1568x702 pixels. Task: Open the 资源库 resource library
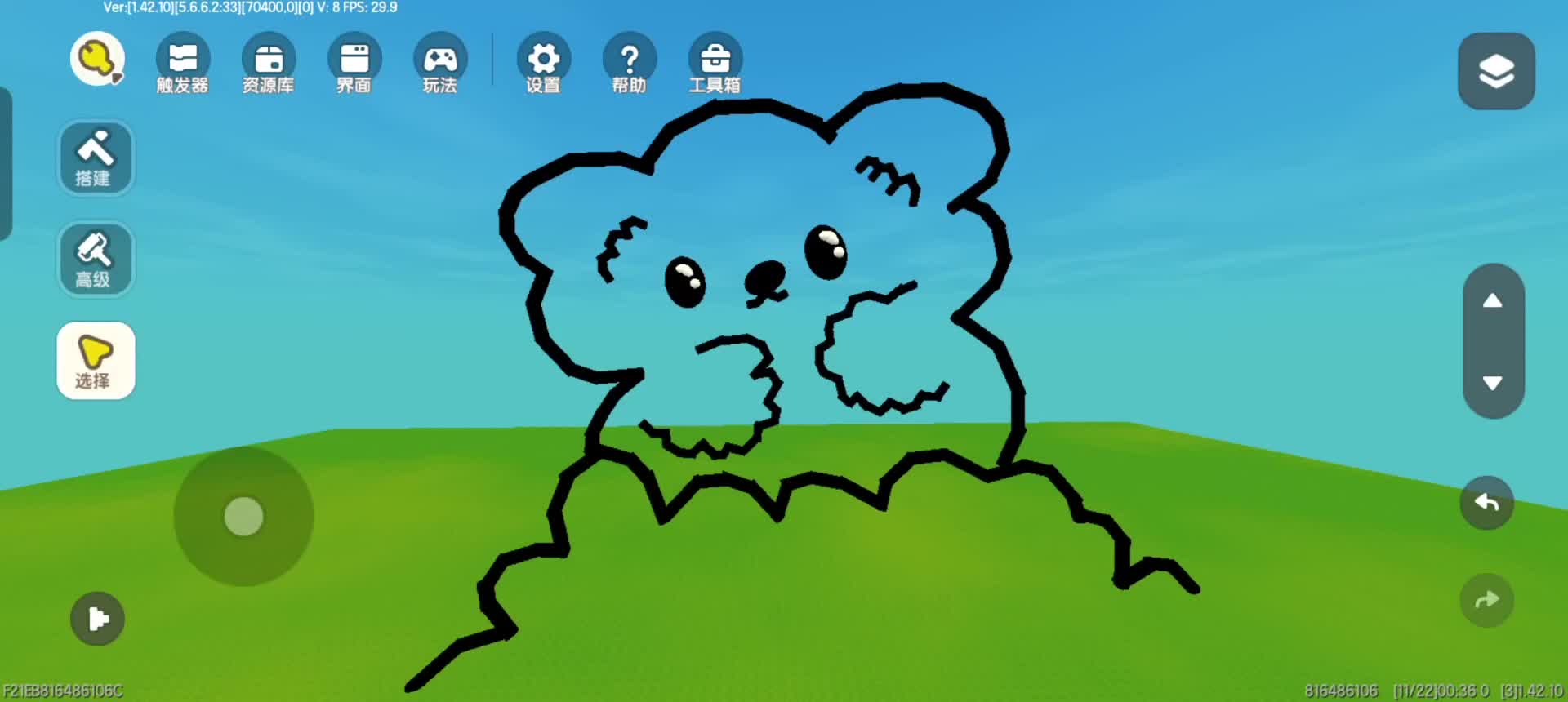point(269,63)
